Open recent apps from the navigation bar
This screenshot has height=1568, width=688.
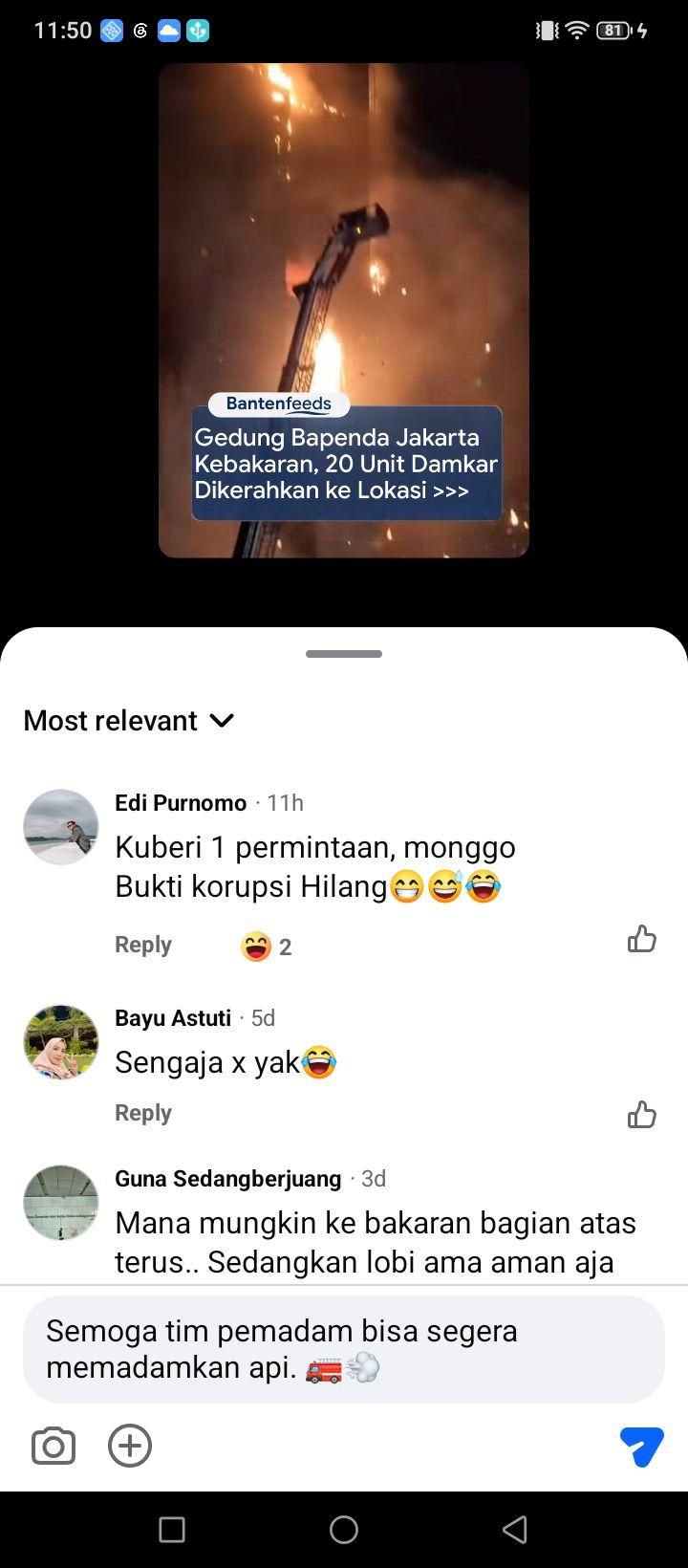pyautogui.click(x=172, y=1530)
